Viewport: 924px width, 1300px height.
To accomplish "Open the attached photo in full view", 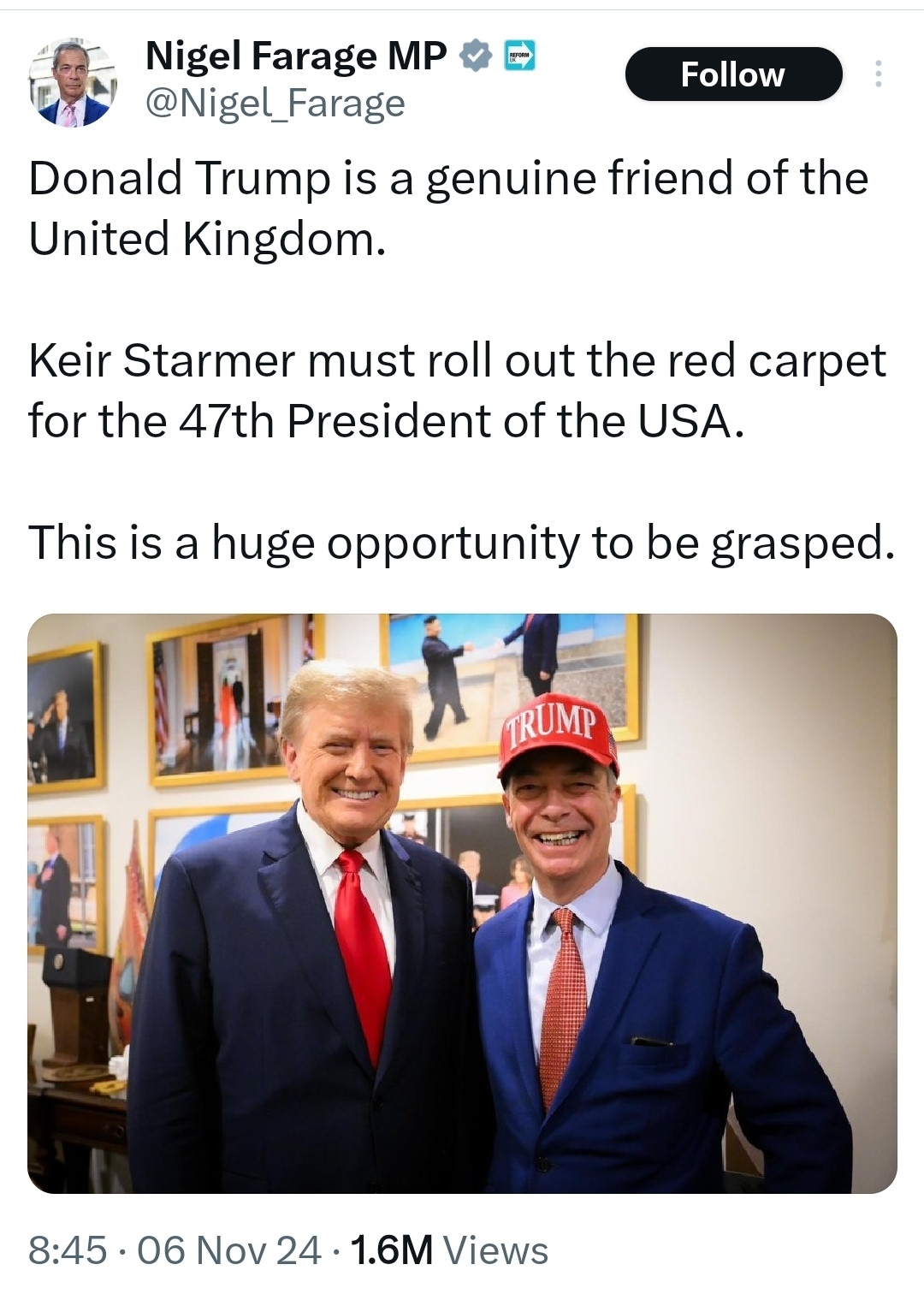I will click(x=462, y=903).
